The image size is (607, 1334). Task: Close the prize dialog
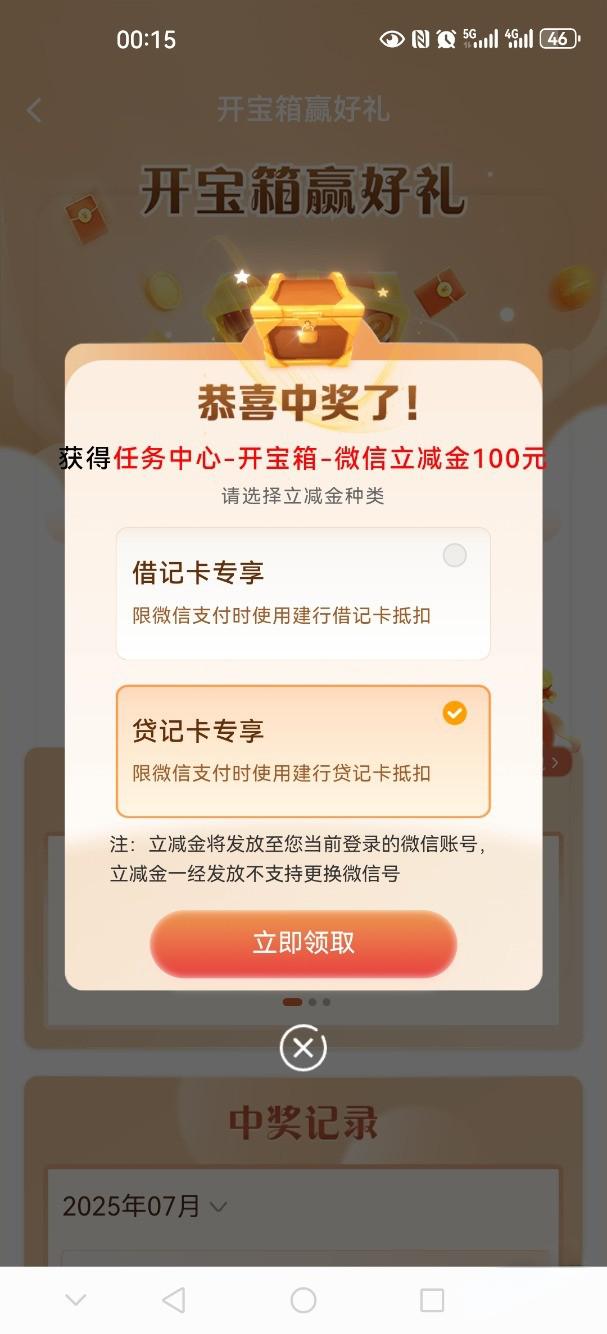(303, 1048)
